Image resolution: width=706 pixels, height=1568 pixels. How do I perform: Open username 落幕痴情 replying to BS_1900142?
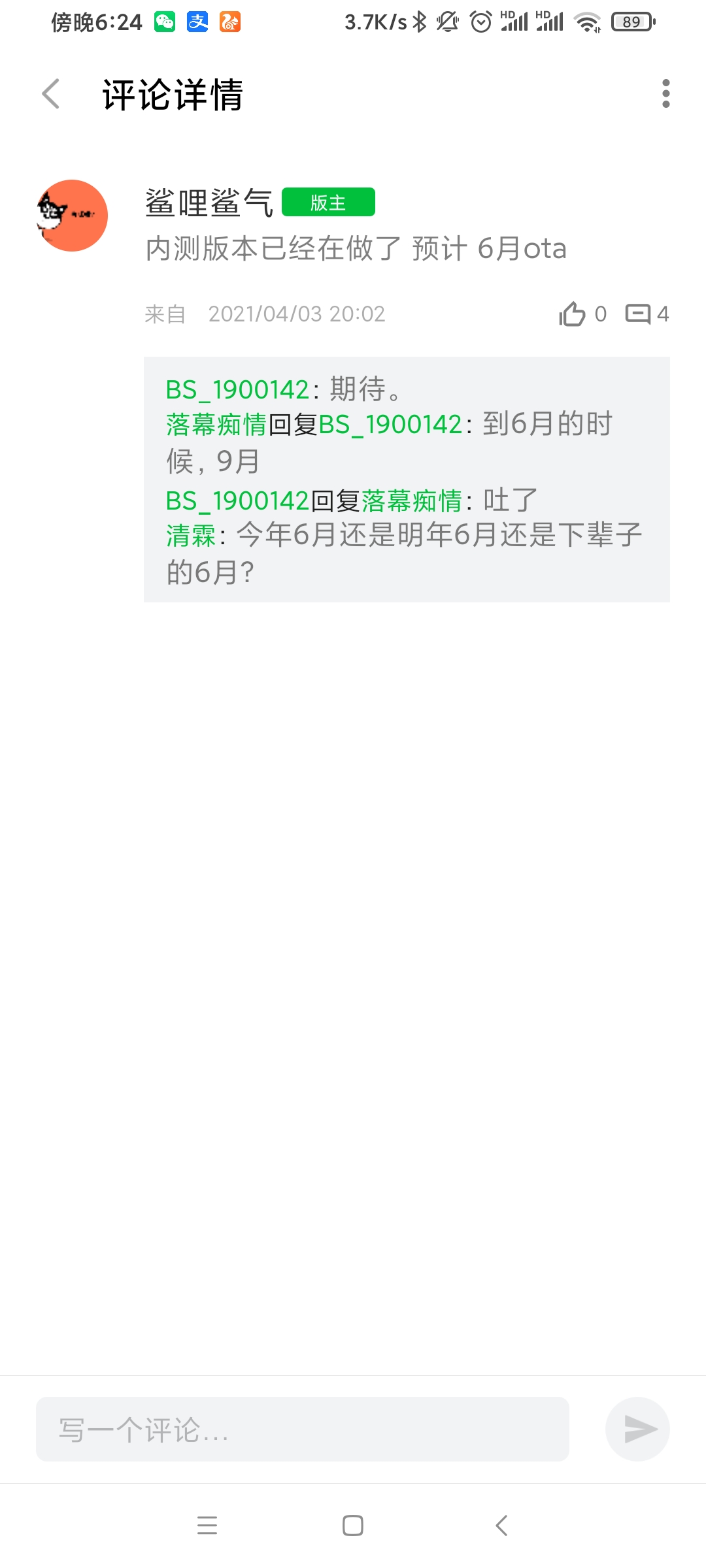point(216,425)
